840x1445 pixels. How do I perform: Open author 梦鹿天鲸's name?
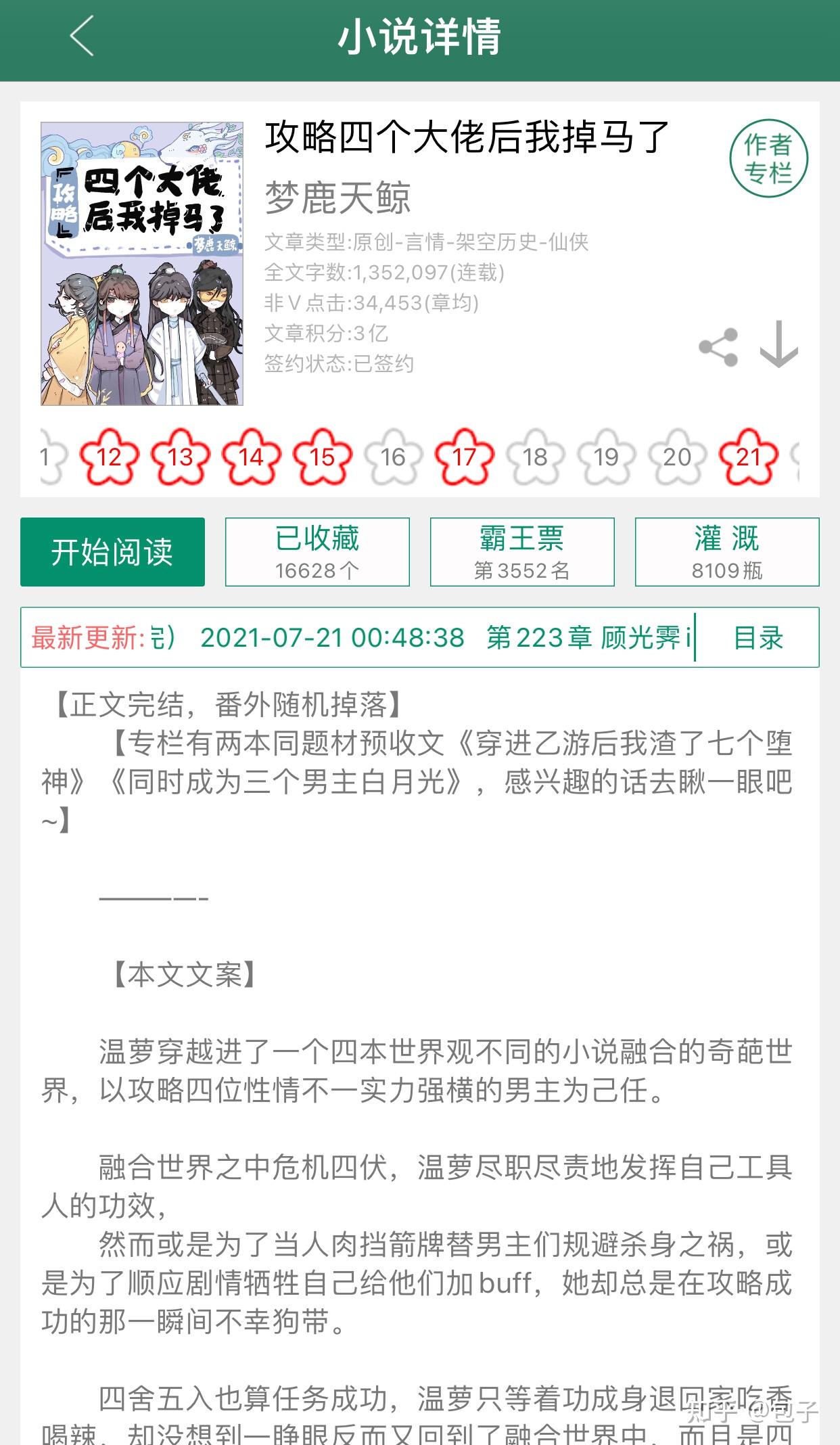point(337,198)
